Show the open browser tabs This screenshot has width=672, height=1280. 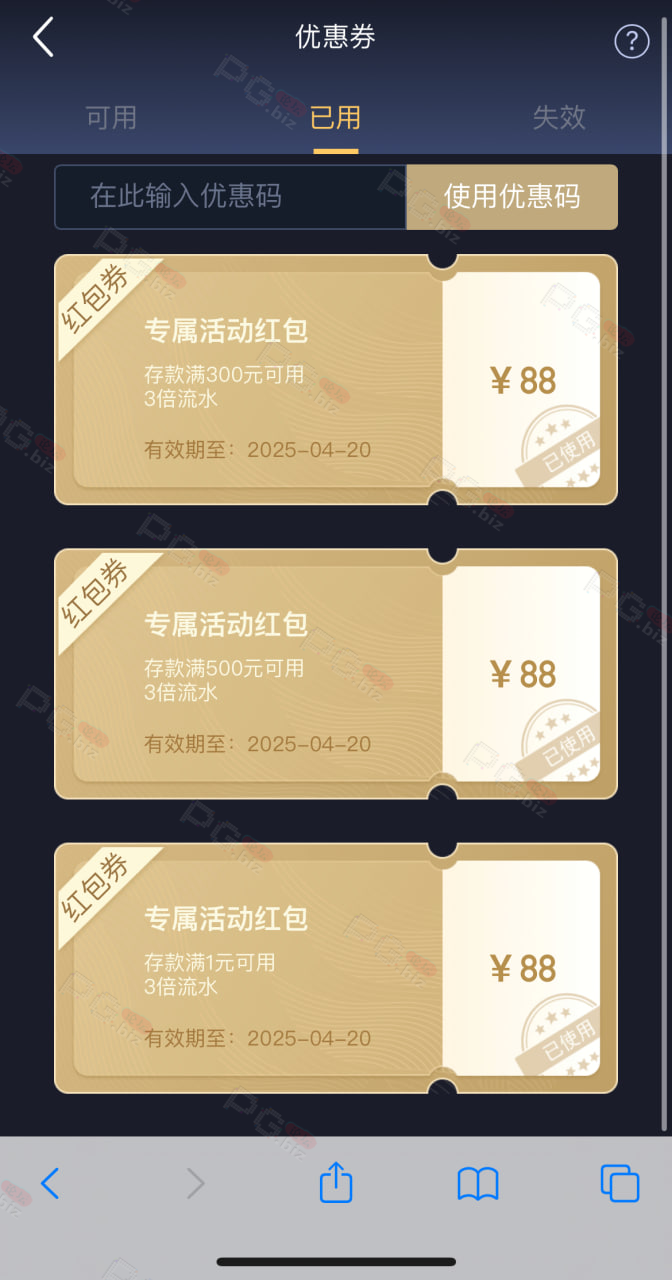click(620, 1183)
